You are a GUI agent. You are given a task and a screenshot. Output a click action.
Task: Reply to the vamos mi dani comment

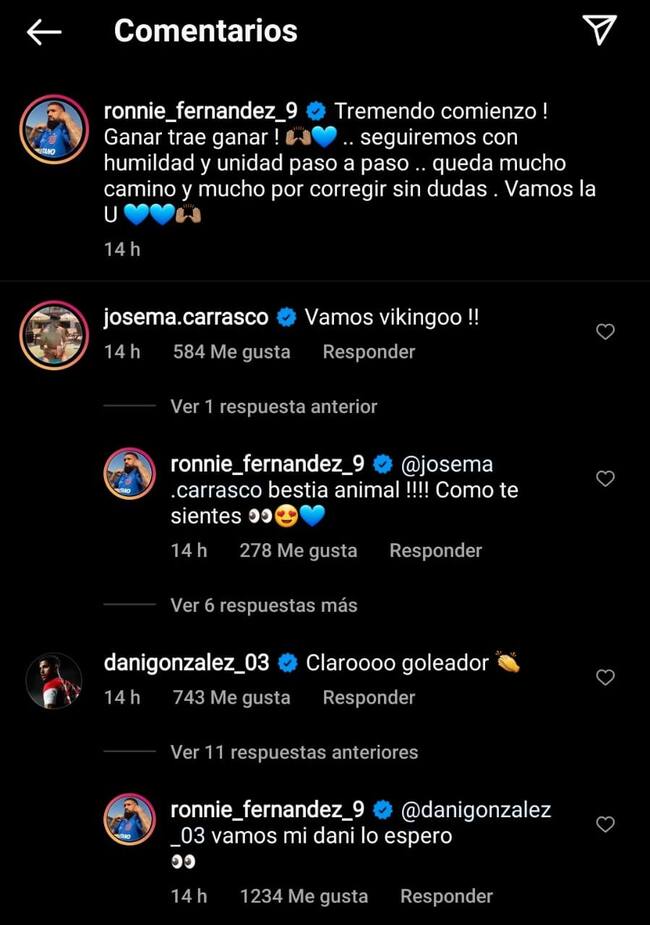click(x=446, y=897)
